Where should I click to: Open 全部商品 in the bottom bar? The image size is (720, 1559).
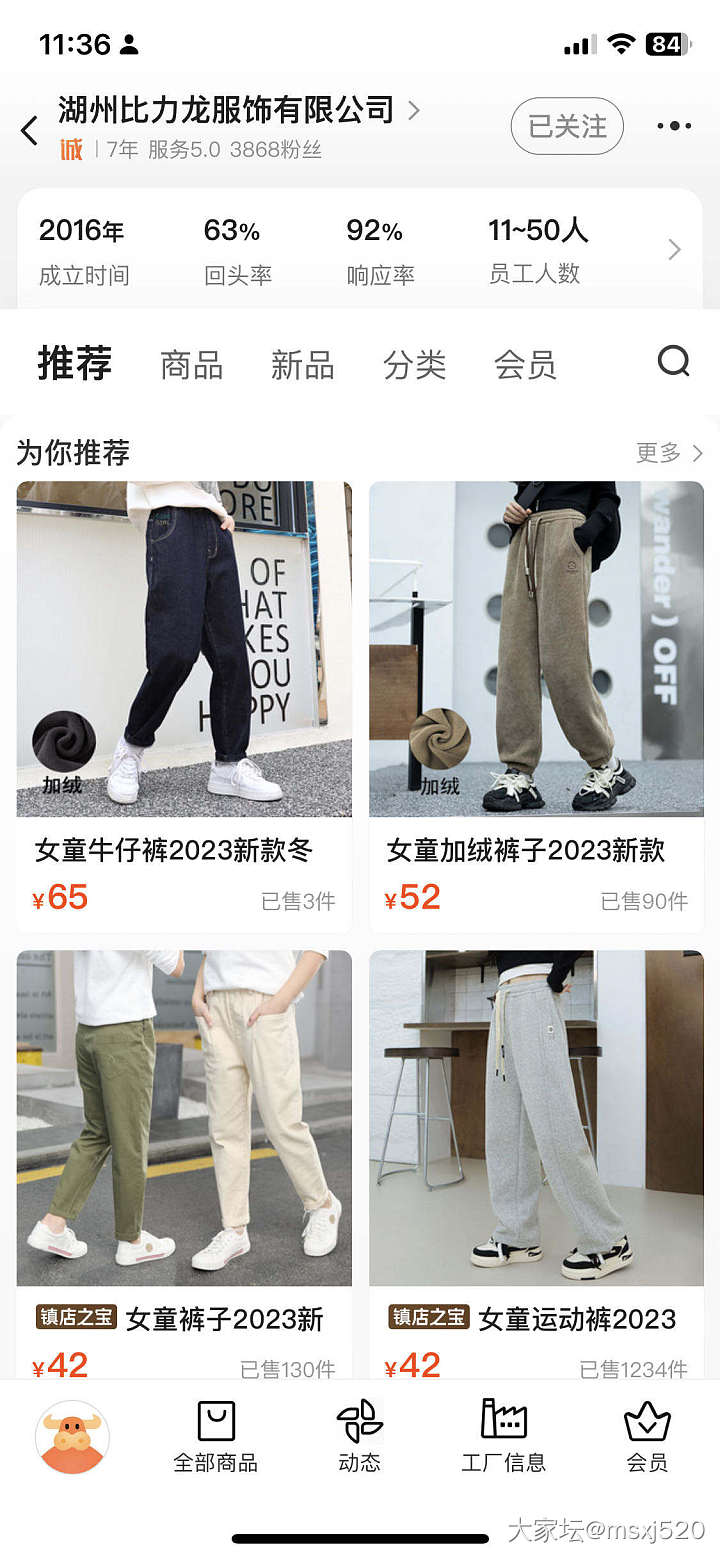point(216,1437)
